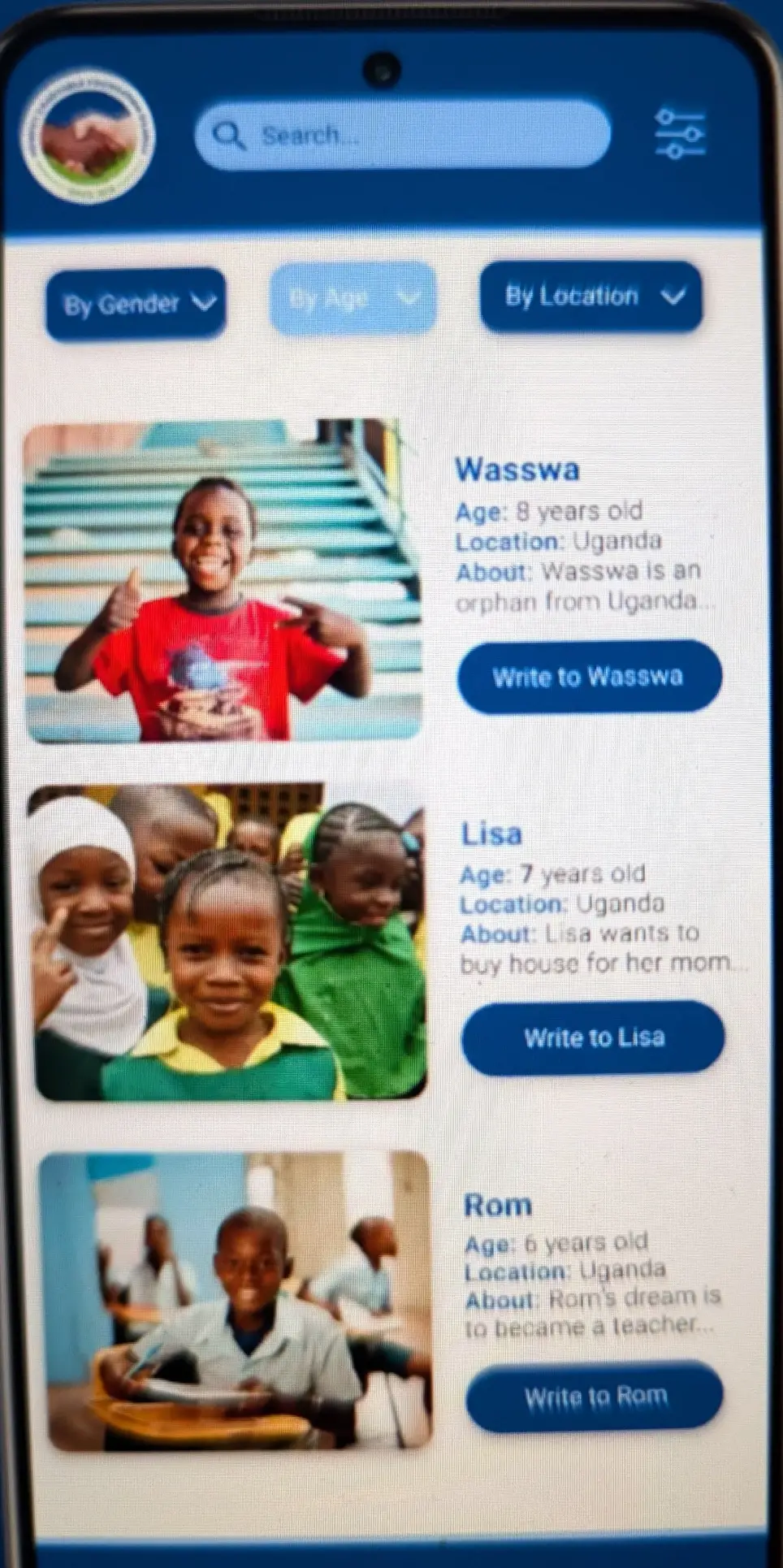Open Rom's photo card
The width and height of the screenshot is (783, 1568).
point(237,1300)
